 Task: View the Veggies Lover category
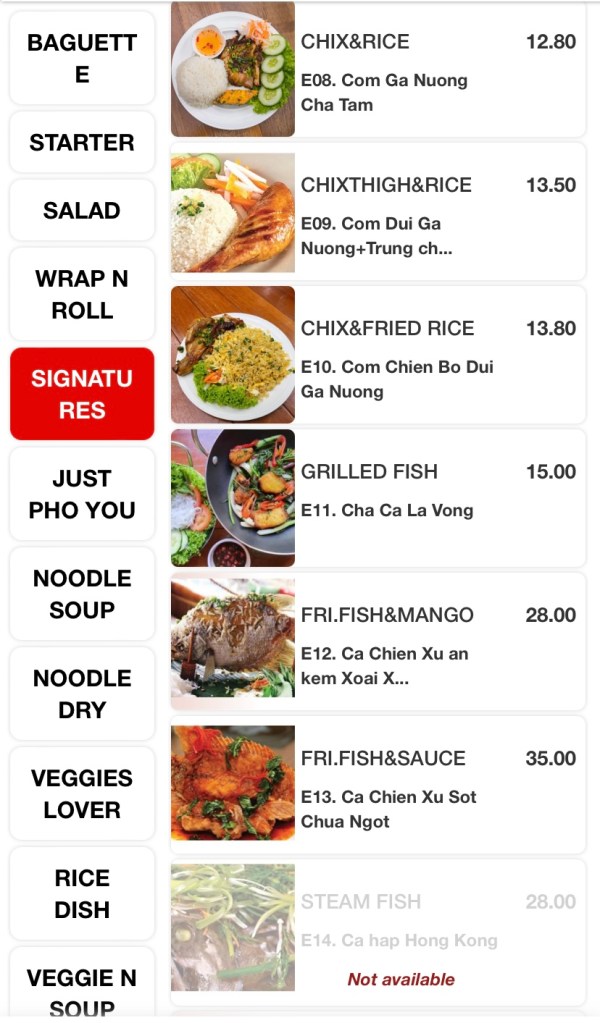[82, 794]
